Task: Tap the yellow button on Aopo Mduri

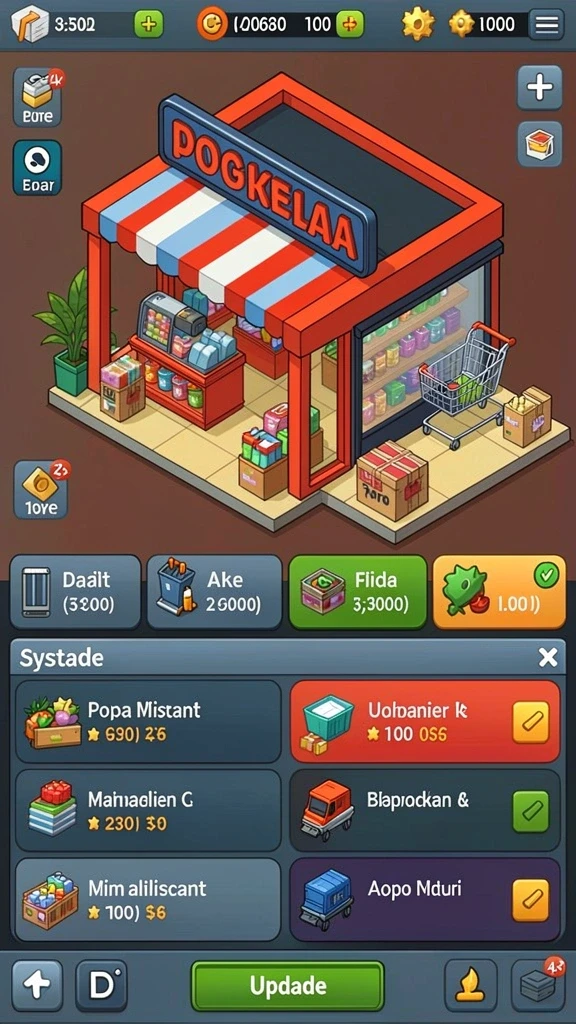Action: pos(530,900)
